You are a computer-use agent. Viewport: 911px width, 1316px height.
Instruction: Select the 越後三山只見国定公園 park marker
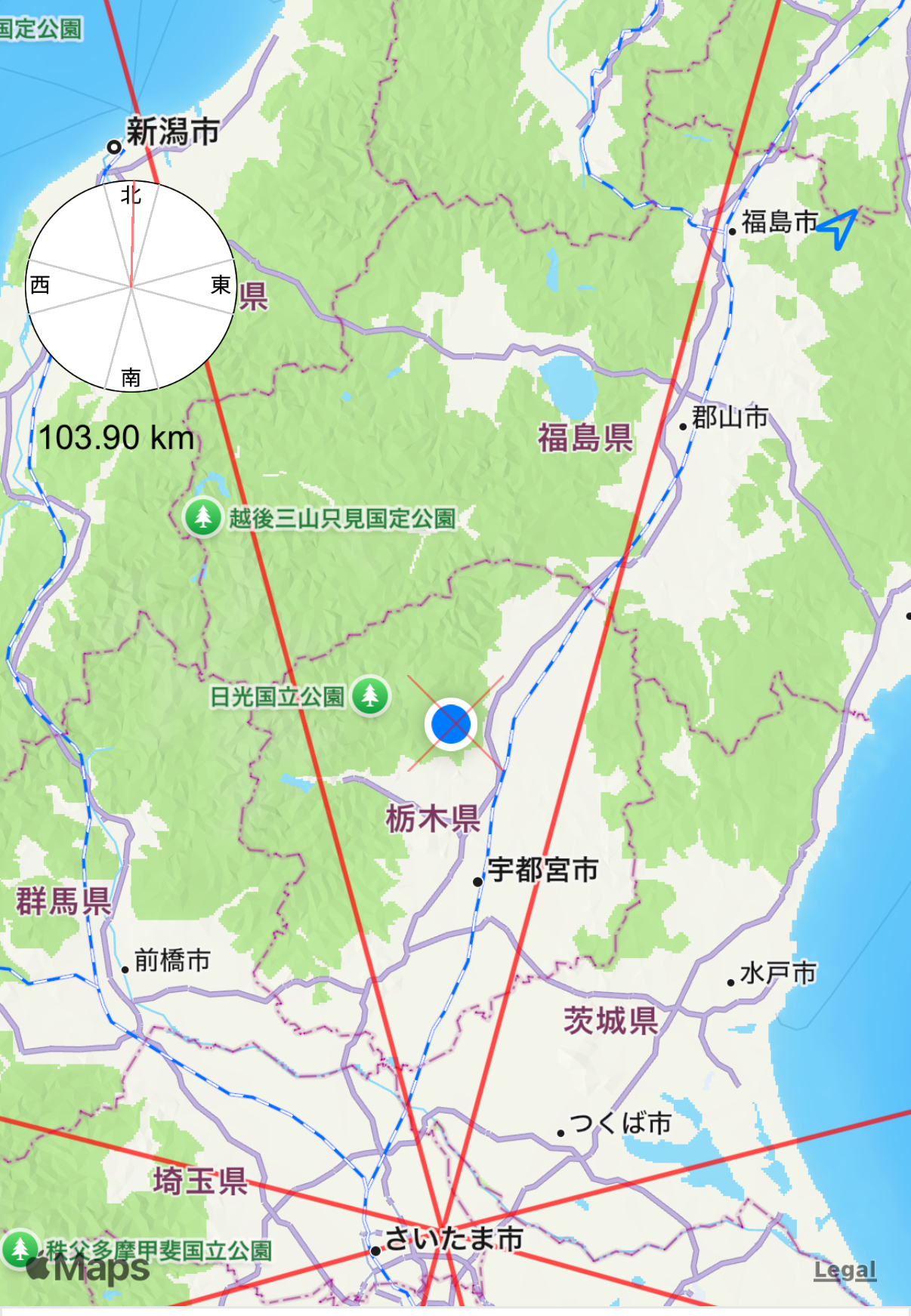point(203,517)
